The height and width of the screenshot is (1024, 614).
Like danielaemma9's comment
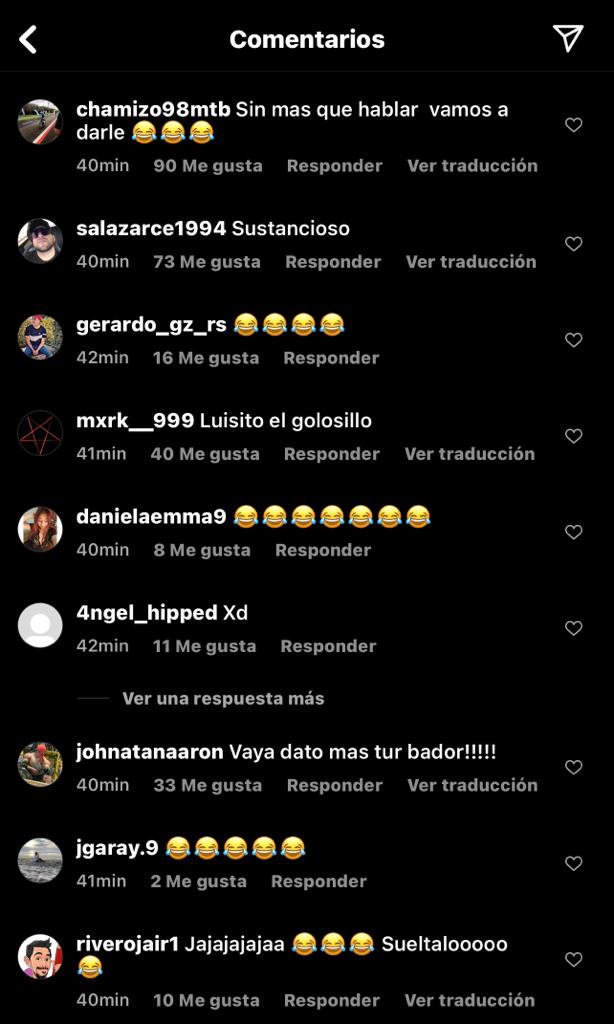point(573,532)
